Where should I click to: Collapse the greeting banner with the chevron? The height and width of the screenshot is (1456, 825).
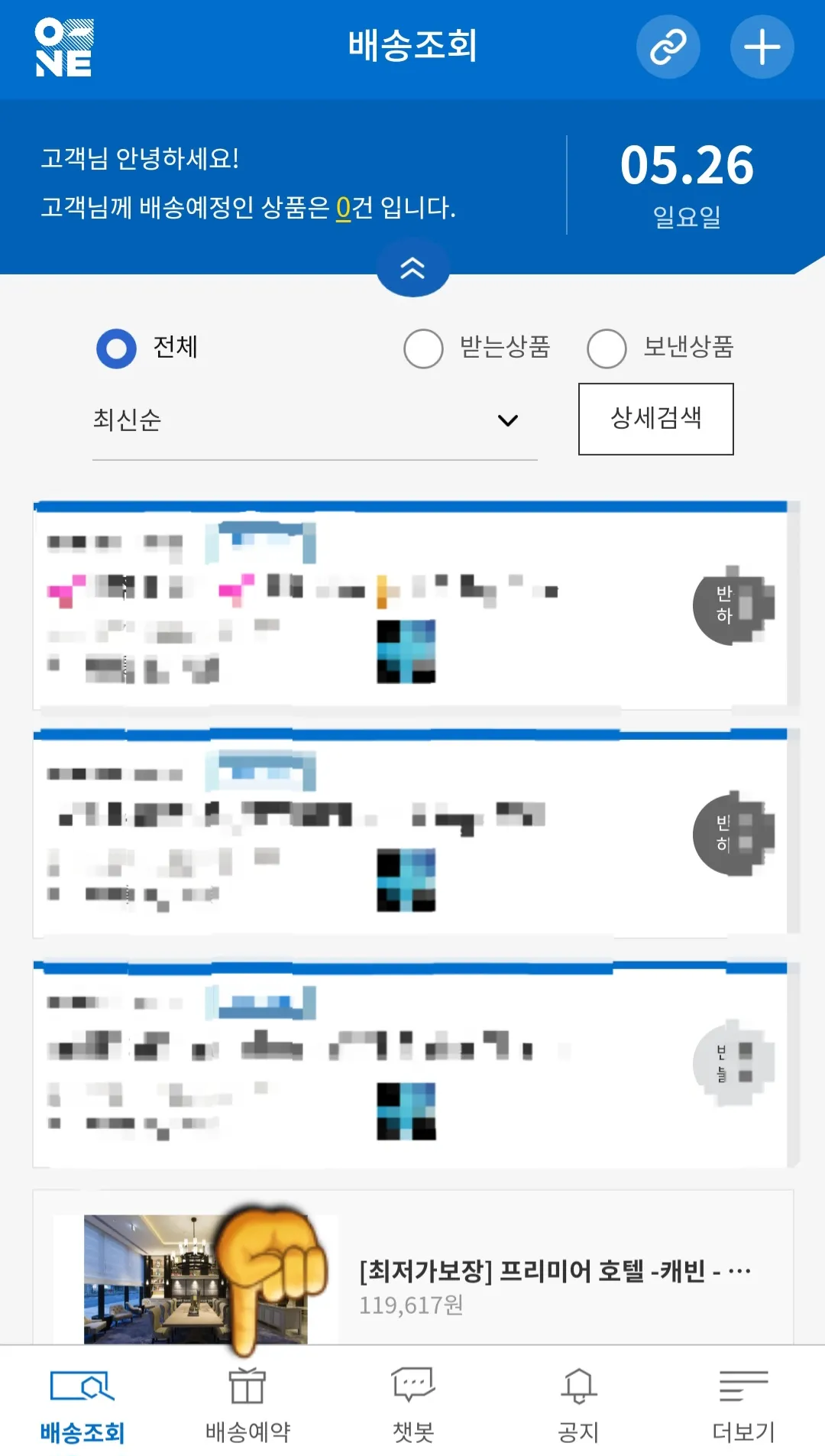point(412,268)
